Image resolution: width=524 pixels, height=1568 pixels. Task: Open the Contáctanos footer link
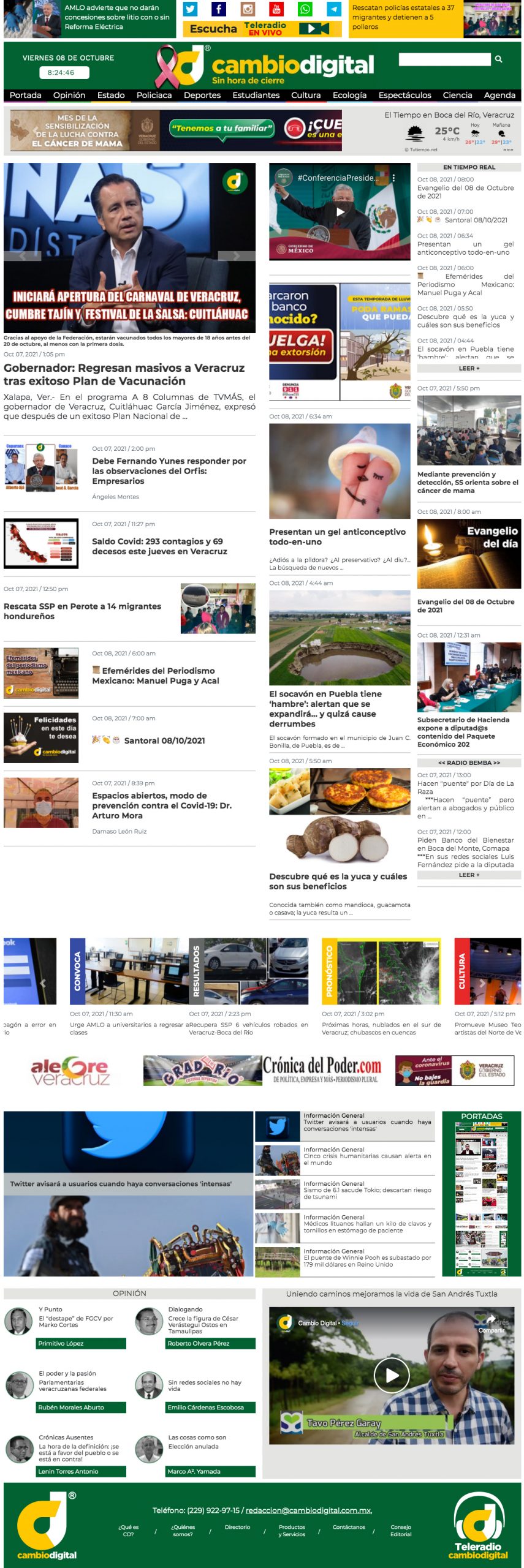click(349, 1527)
